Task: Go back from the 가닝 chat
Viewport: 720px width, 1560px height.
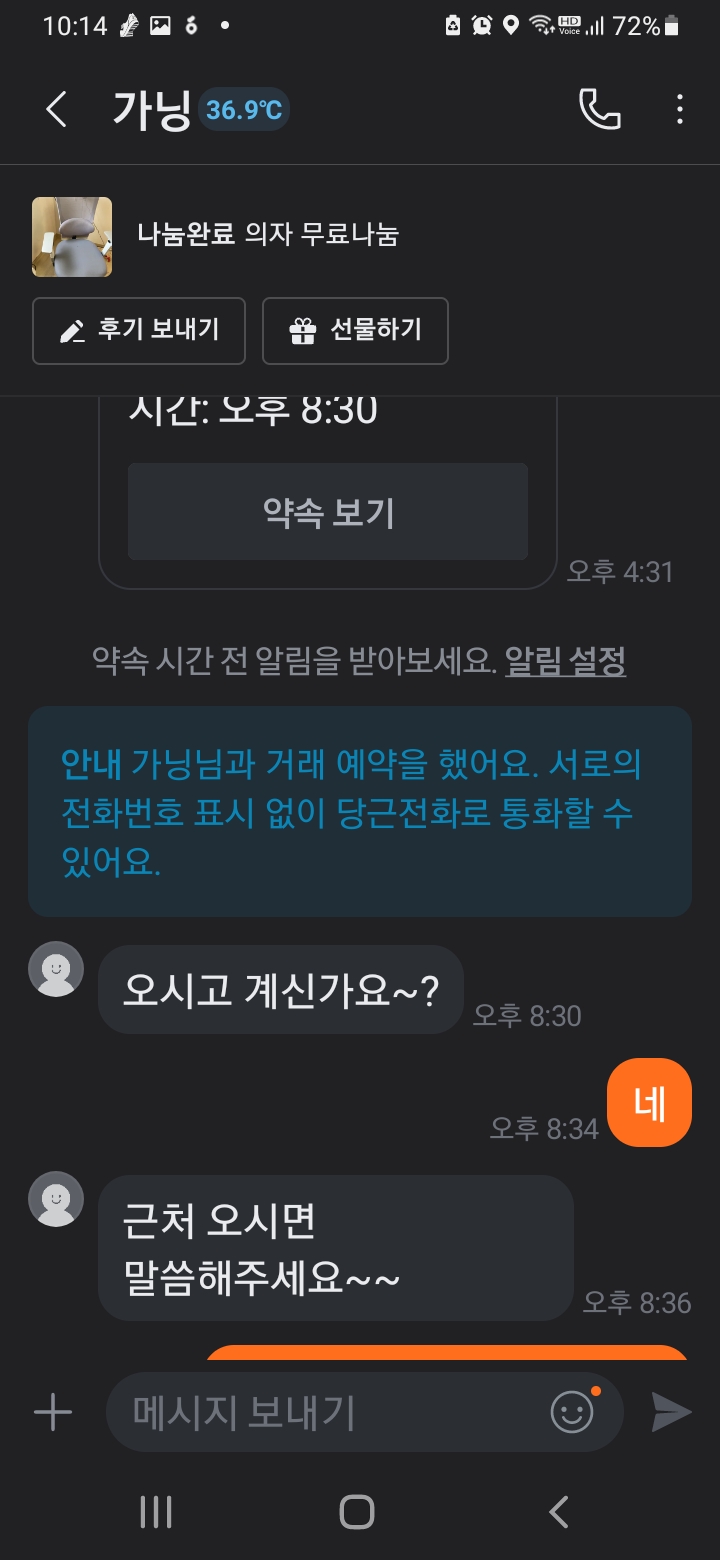Action: 57,110
